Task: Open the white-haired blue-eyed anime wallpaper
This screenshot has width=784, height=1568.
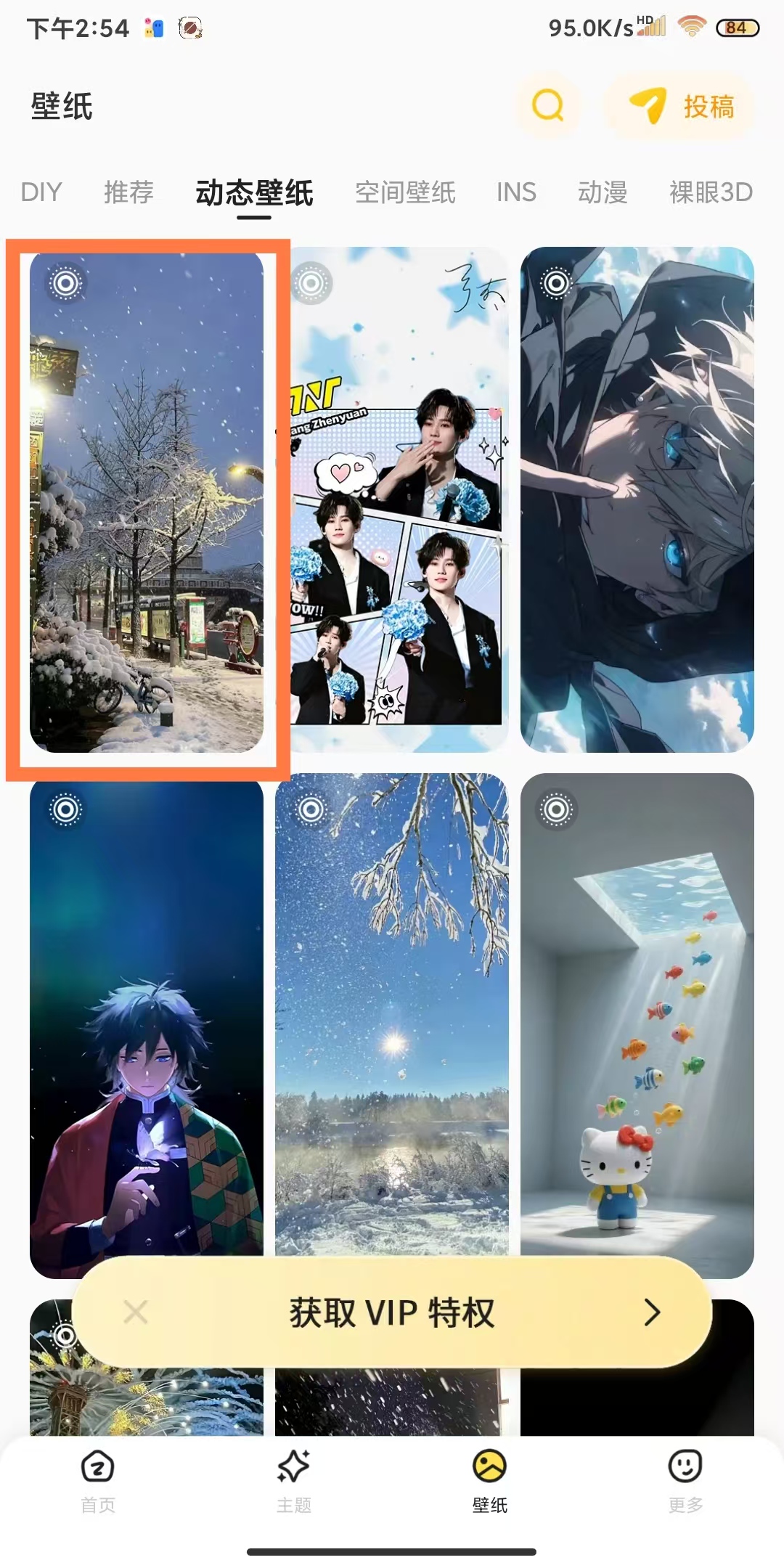Action: (637, 501)
